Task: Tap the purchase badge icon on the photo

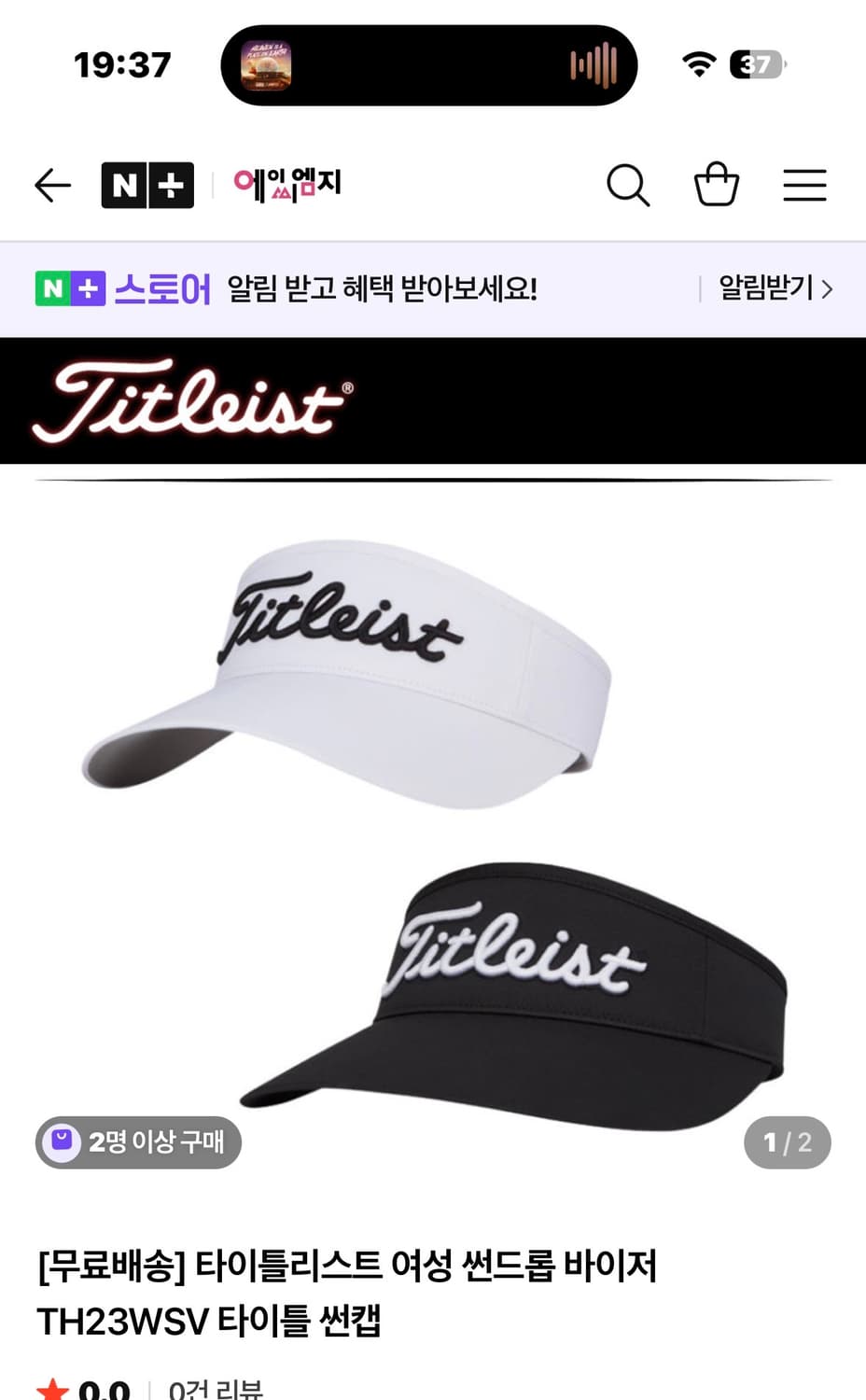Action: pos(62,1141)
